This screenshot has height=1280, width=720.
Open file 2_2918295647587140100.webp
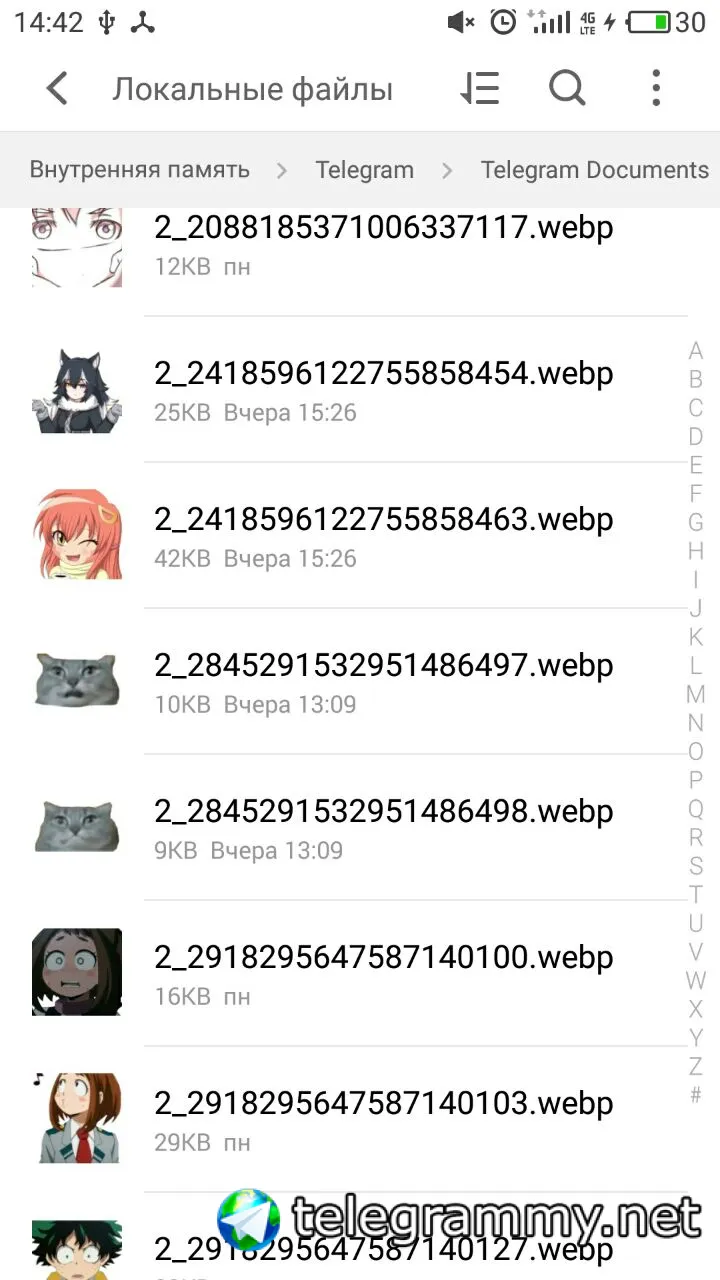[x=383, y=973]
